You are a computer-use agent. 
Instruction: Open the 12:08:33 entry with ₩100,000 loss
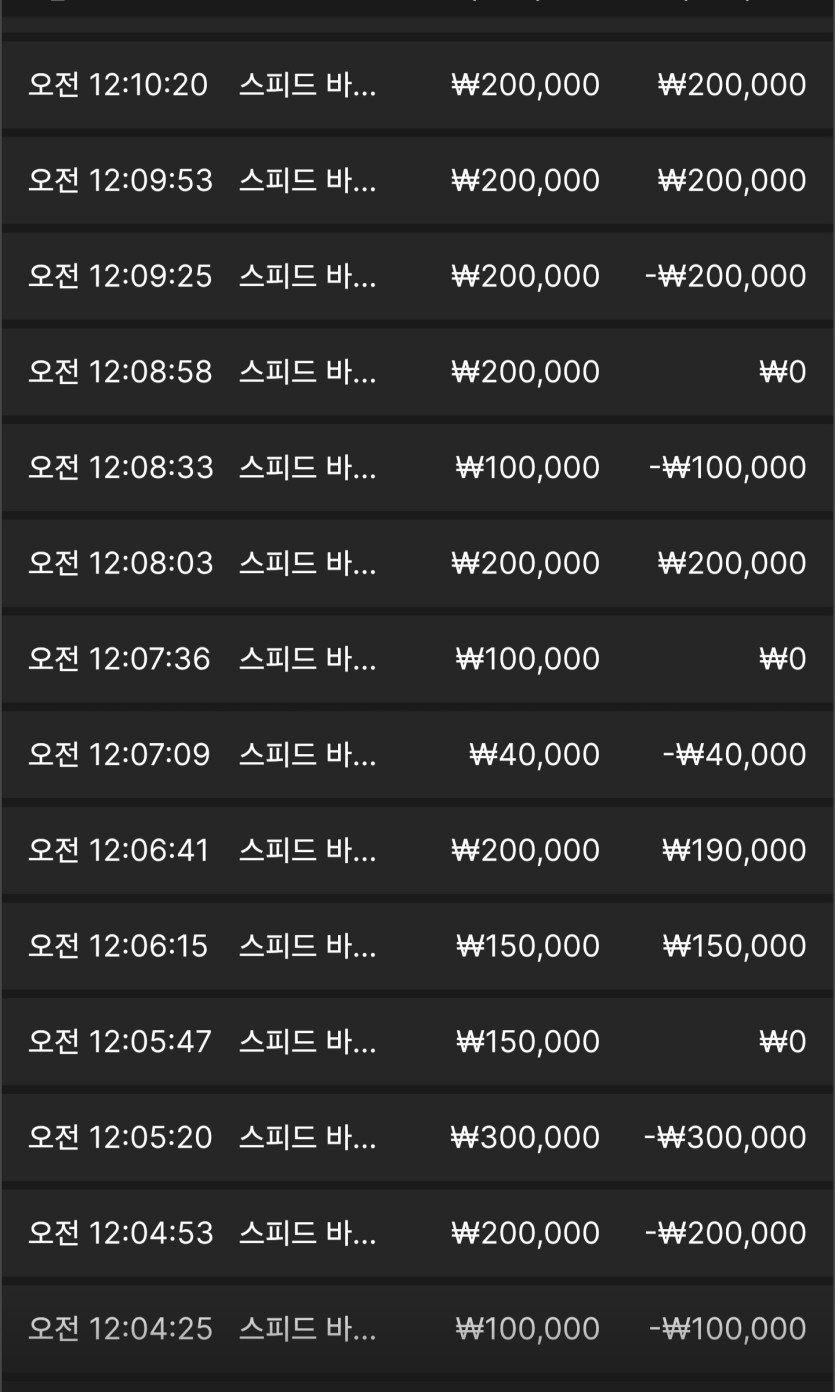click(417, 468)
